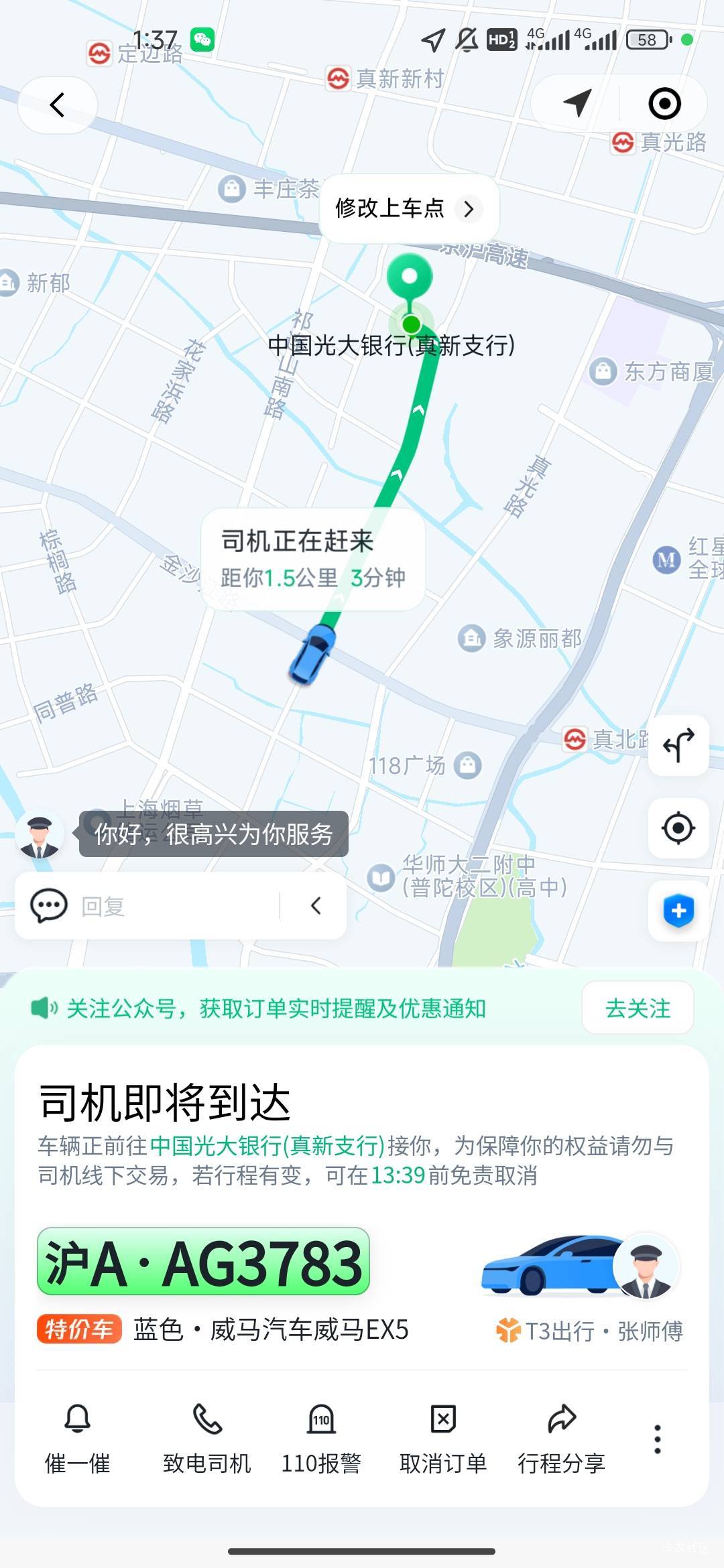Recenter map to my location
Image resolution: width=724 pixels, height=1568 pixels.
(678, 828)
